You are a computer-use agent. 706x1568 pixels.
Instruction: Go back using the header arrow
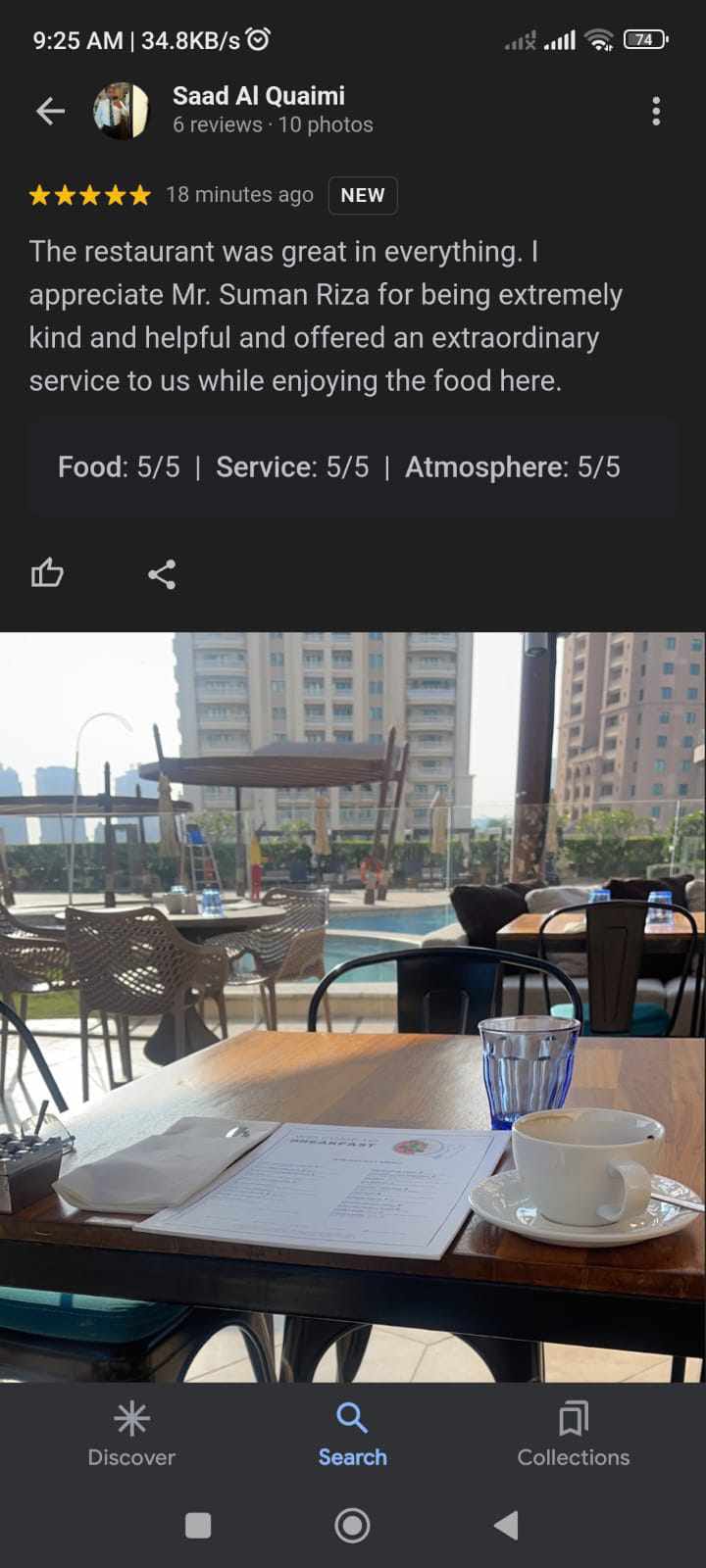click(50, 111)
